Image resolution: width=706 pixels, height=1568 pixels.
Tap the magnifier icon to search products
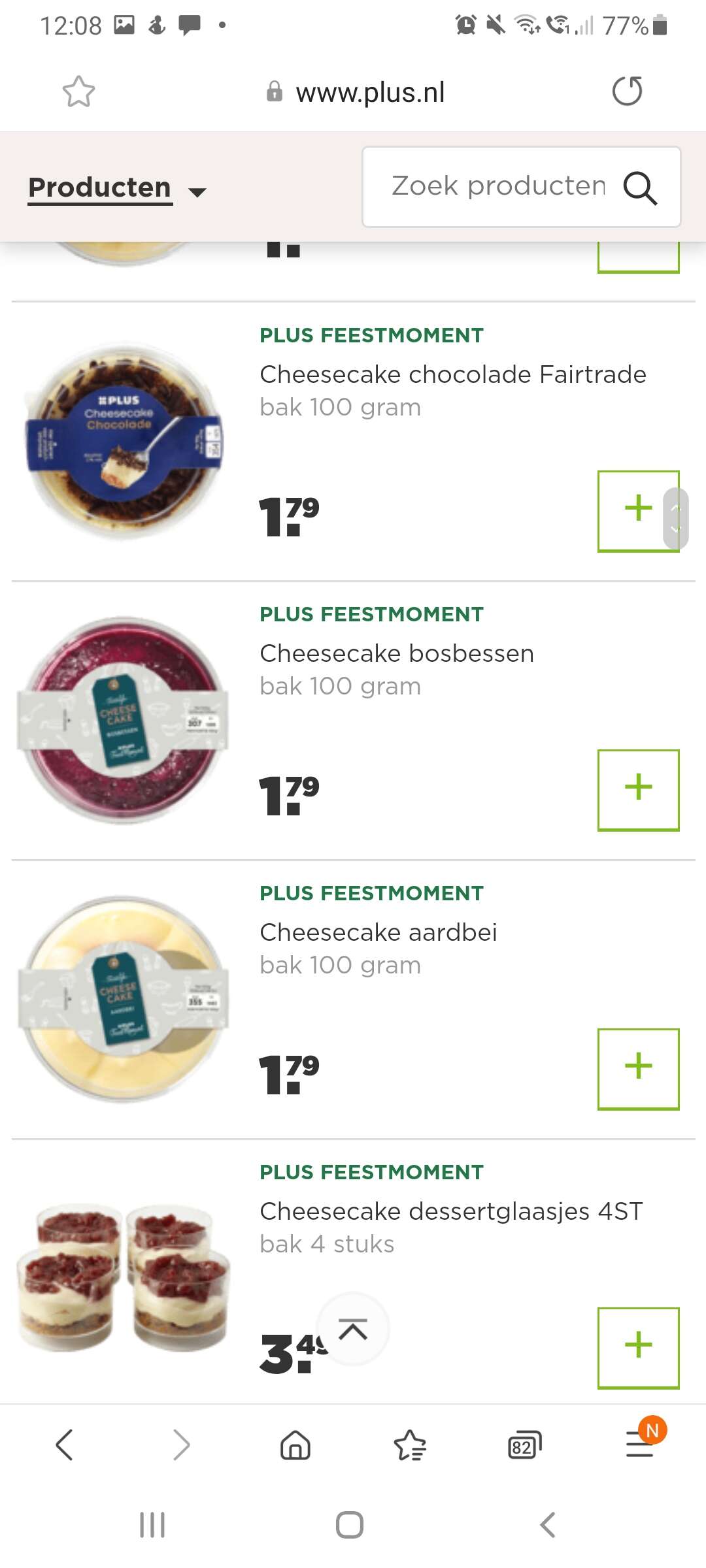[x=640, y=188]
